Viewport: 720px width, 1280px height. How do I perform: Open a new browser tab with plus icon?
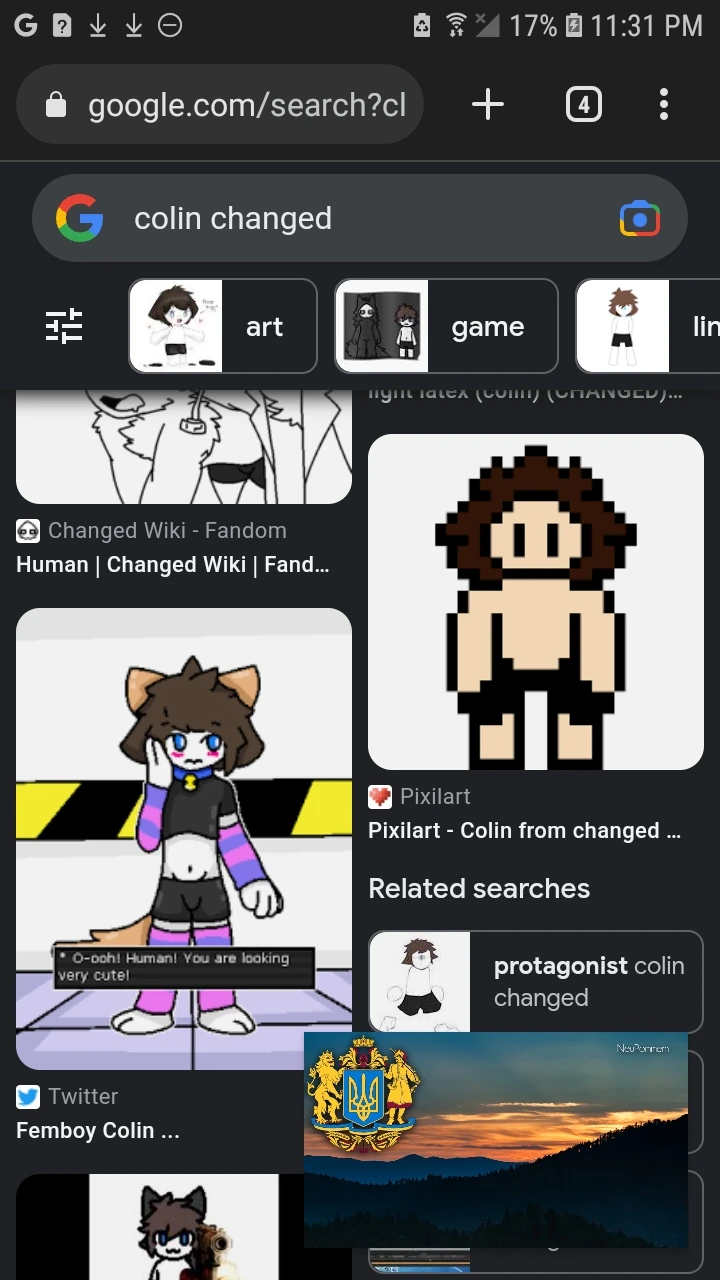tap(487, 104)
